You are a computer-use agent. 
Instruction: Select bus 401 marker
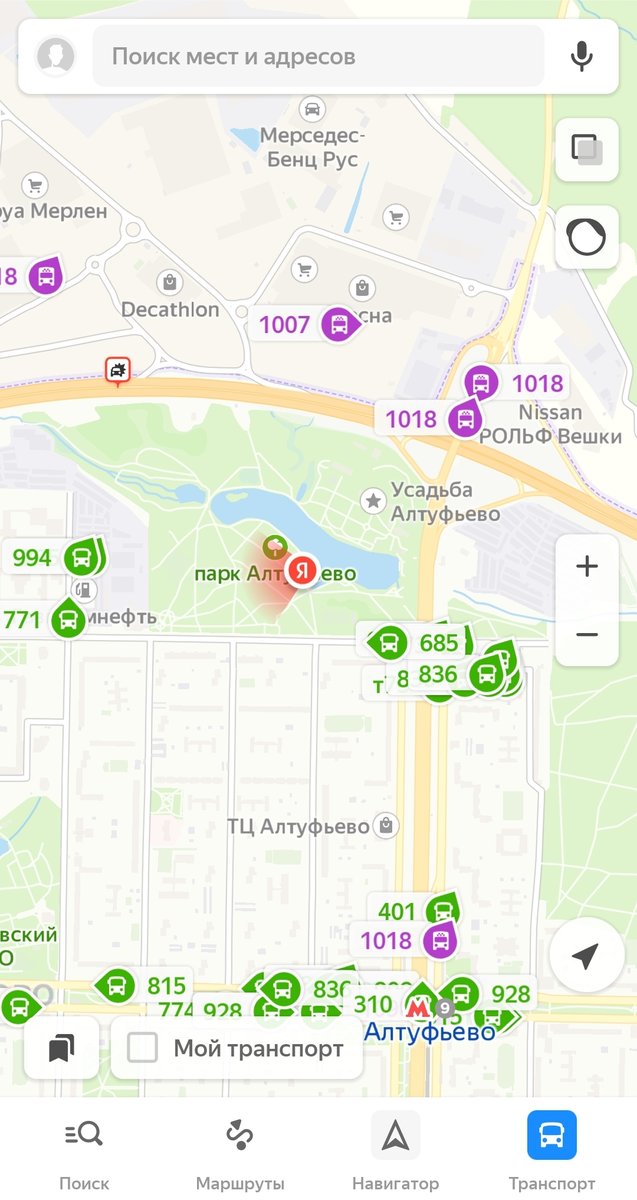pos(417,911)
